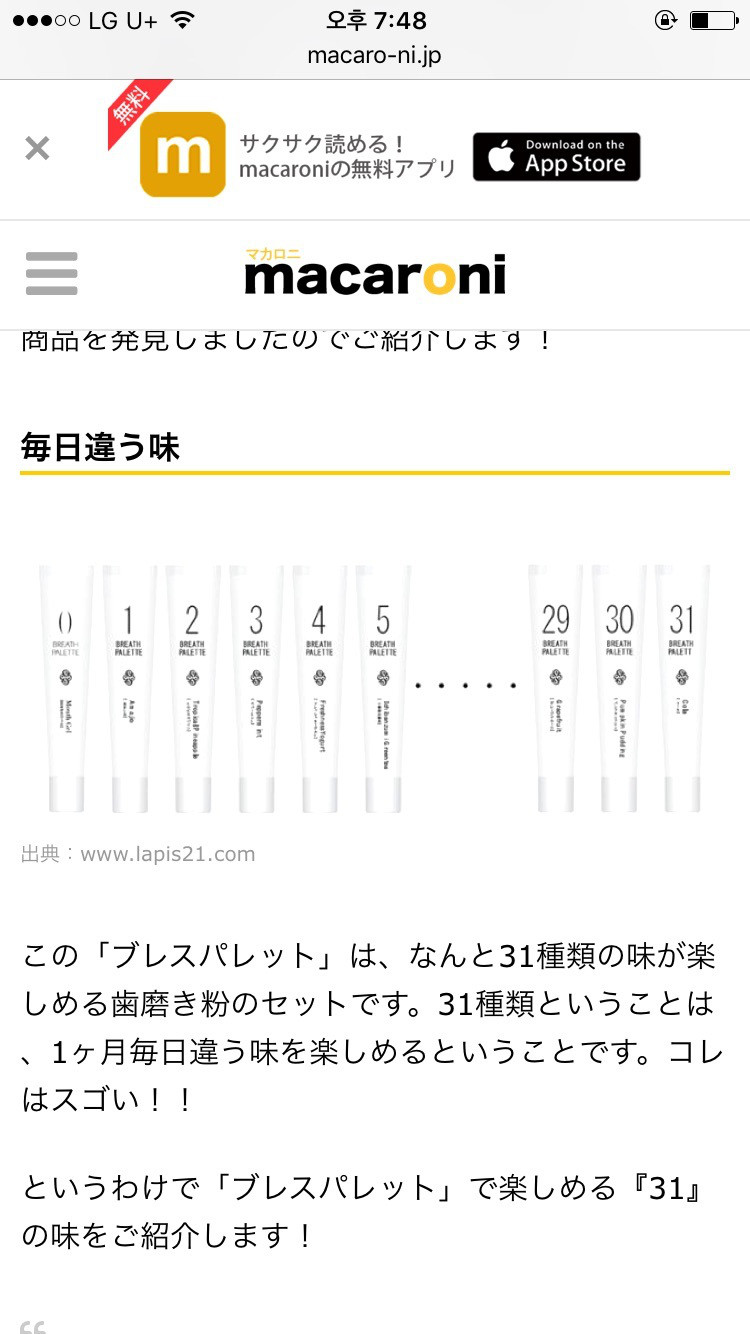Open the hamburger drawer menu

click(x=51, y=273)
